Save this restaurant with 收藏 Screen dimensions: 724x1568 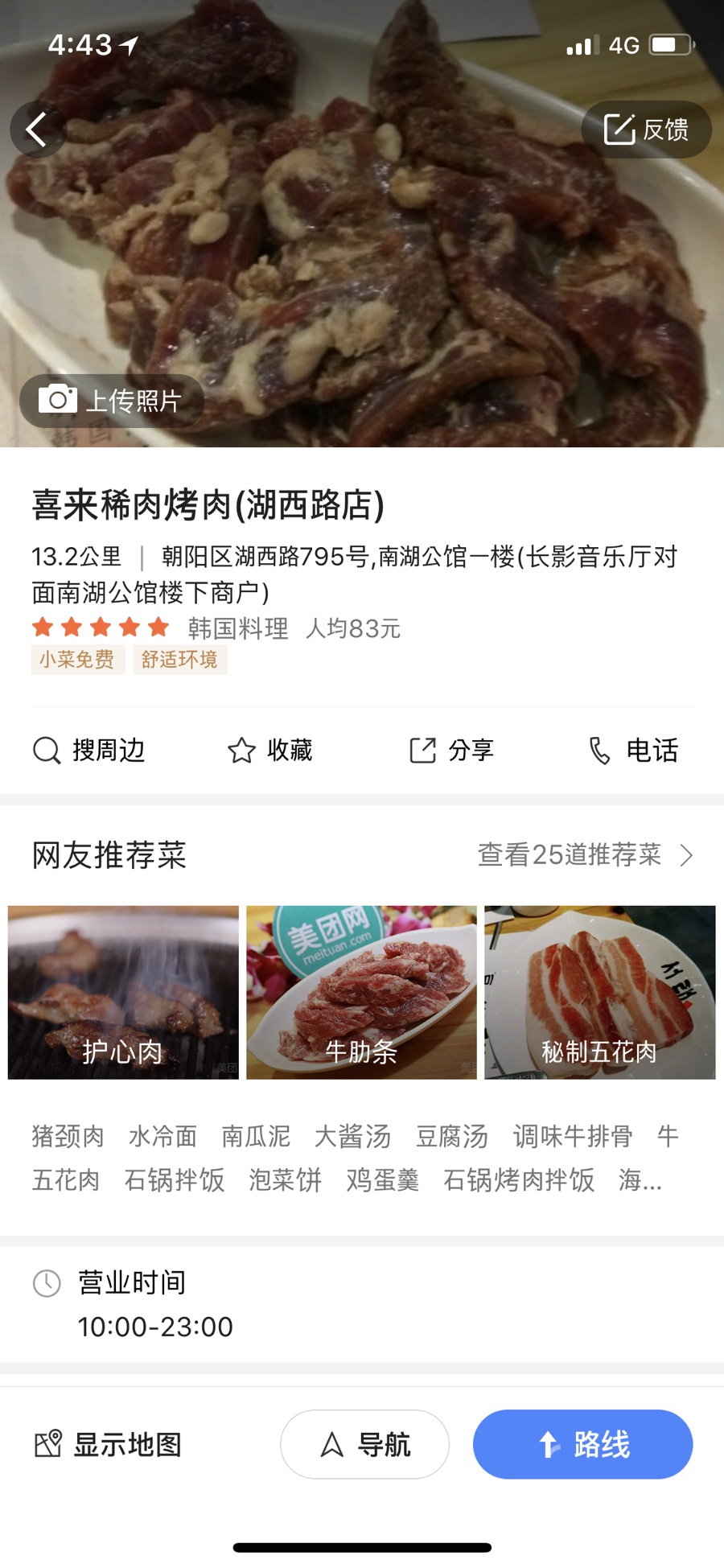click(270, 750)
